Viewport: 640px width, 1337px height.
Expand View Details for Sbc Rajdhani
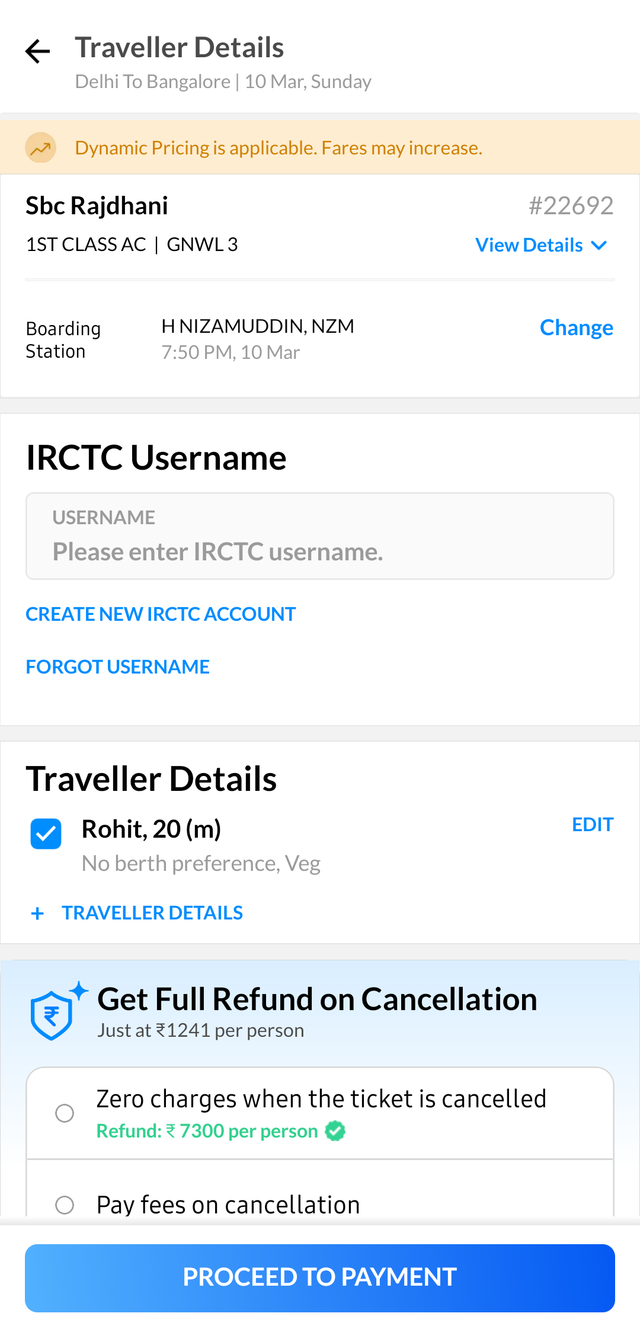point(541,245)
